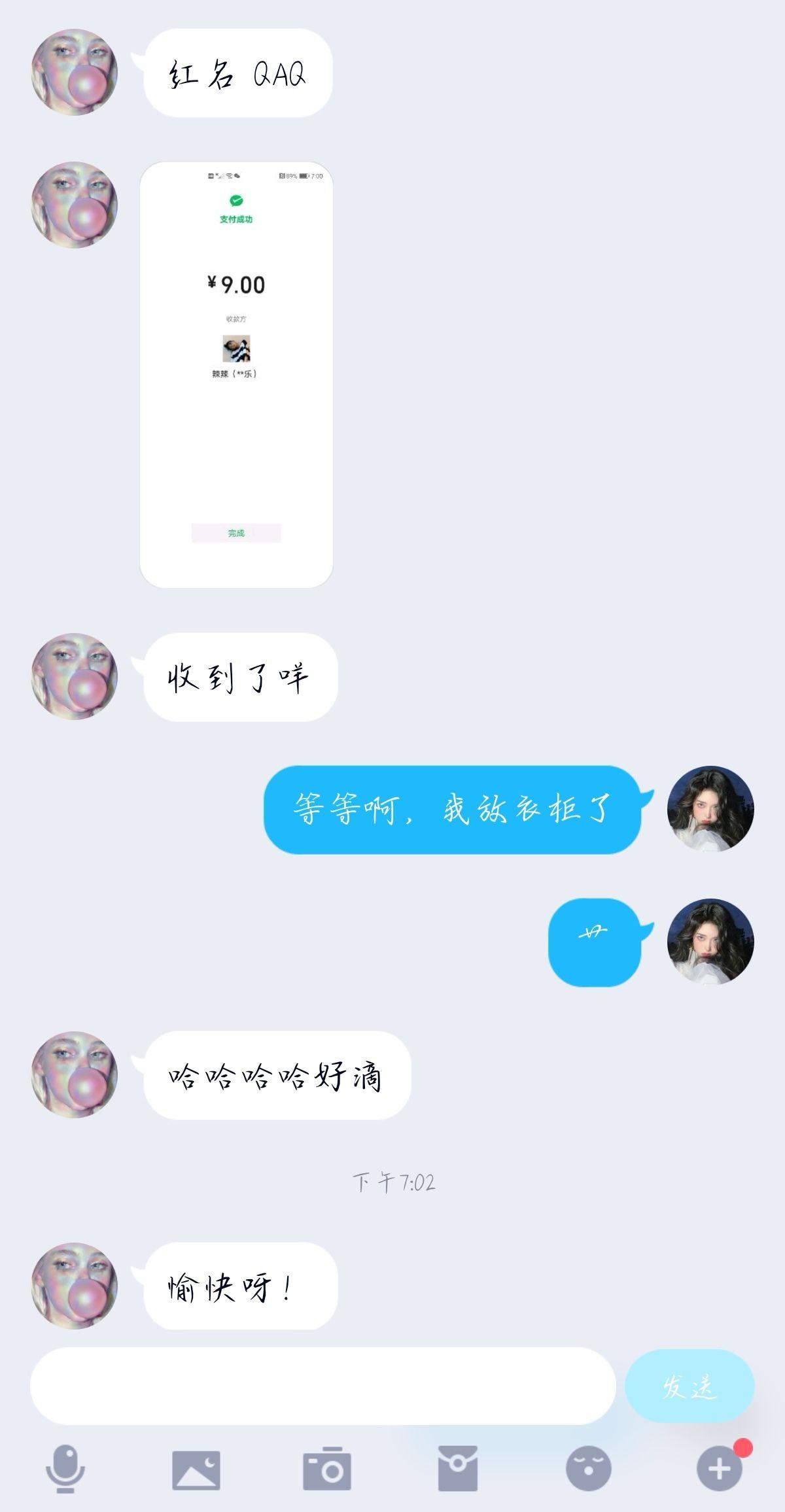Tap my avatar beside 等等啊，我放衣柜了
The height and width of the screenshot is (1512, 785).
710,809
